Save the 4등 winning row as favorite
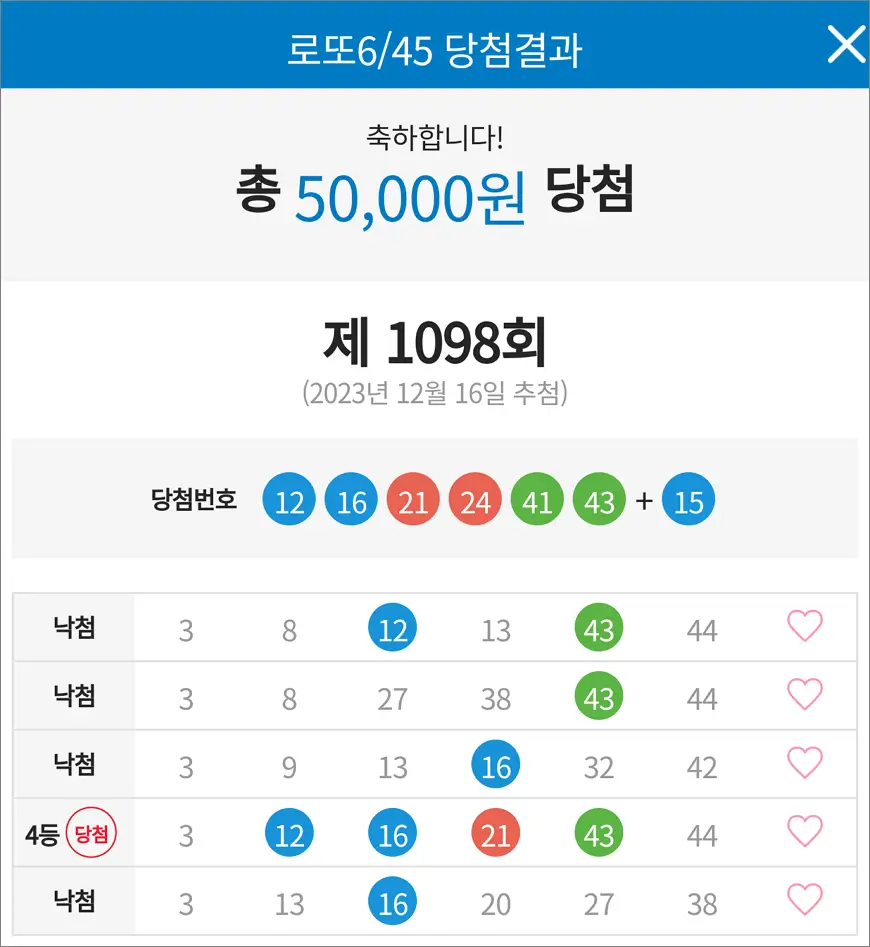Viewport: 870px width, 947px height. (x=805, y=832)
